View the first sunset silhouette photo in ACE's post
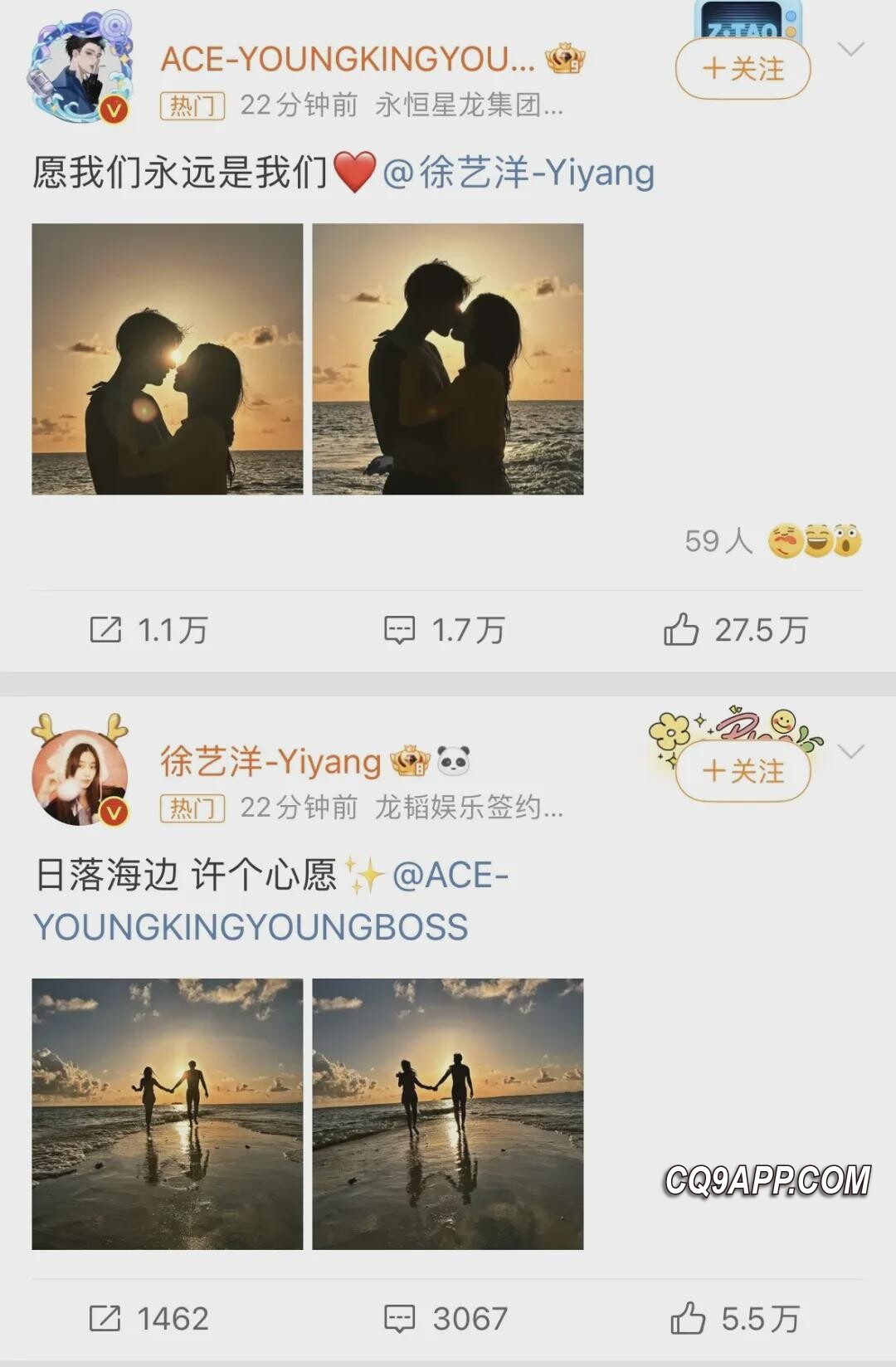Image resolution: width=896 pixels, height=1367 pixels. pos(168,359)
